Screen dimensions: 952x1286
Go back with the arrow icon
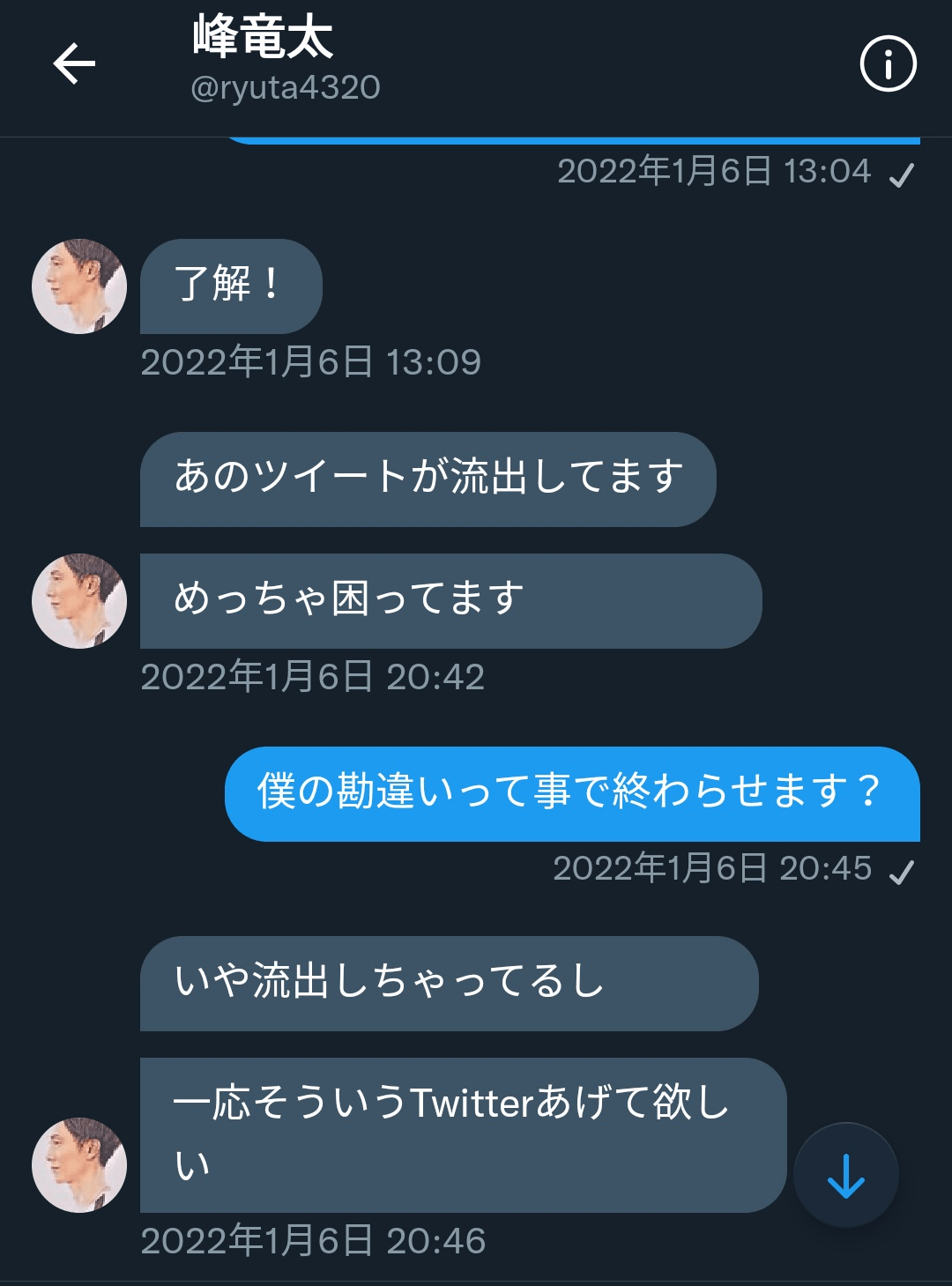pos(74,64)
